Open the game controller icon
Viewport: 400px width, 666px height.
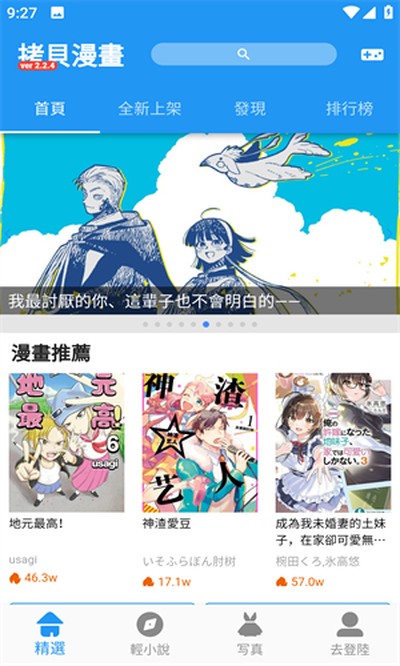pos(372,54)
